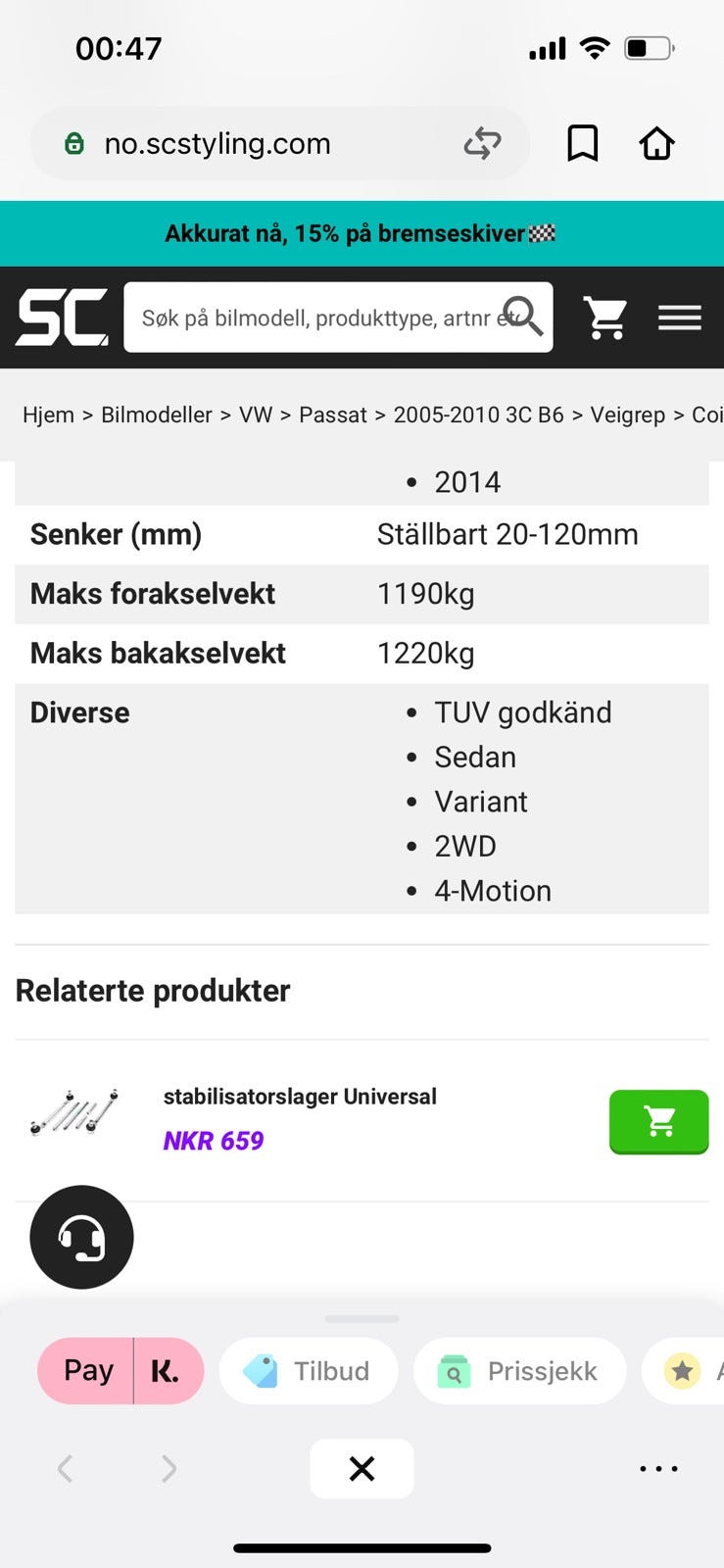Tap the search magnifier icon
The width and height of the screenshot is (724, 1568).
[523, 317]
